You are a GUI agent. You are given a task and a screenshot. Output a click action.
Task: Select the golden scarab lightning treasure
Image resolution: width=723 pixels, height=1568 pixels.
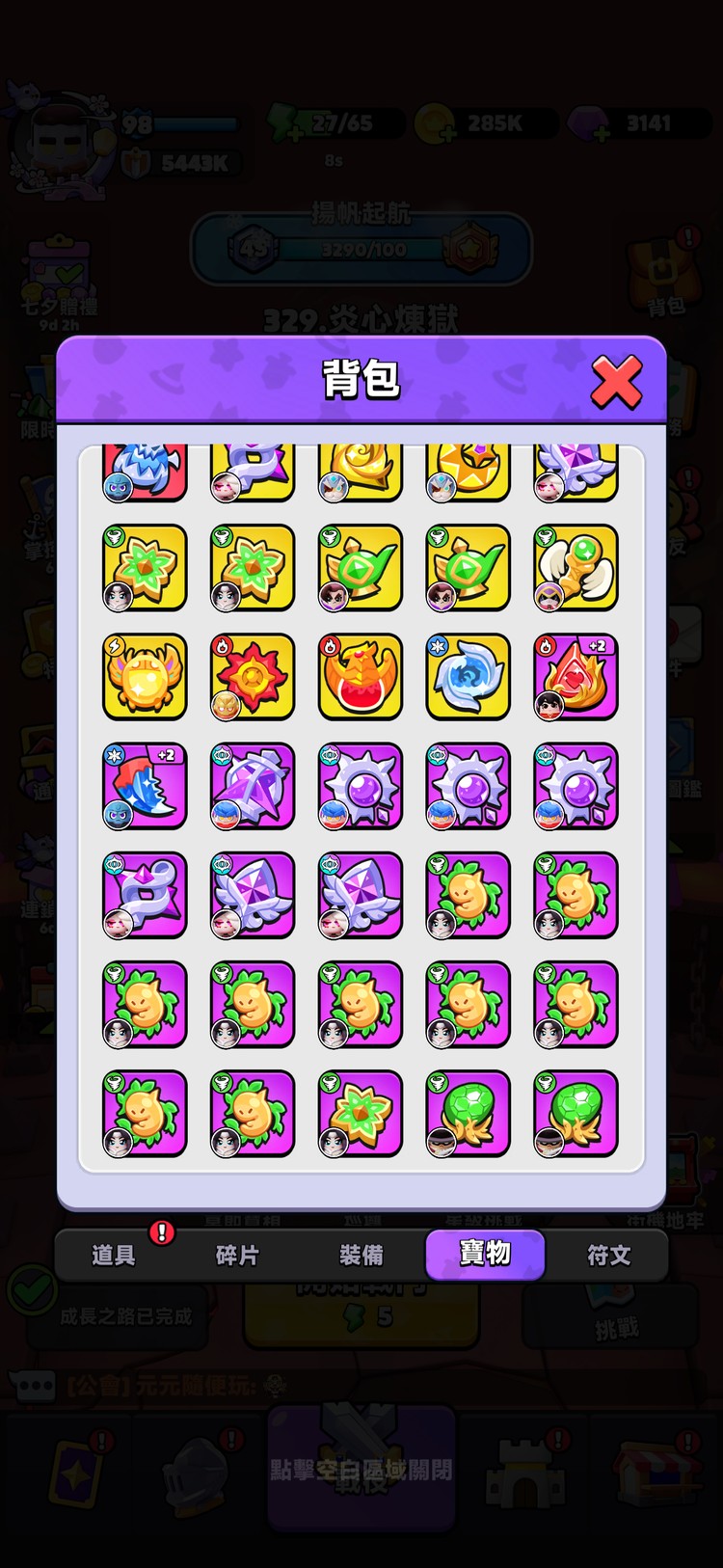(145, 676)
